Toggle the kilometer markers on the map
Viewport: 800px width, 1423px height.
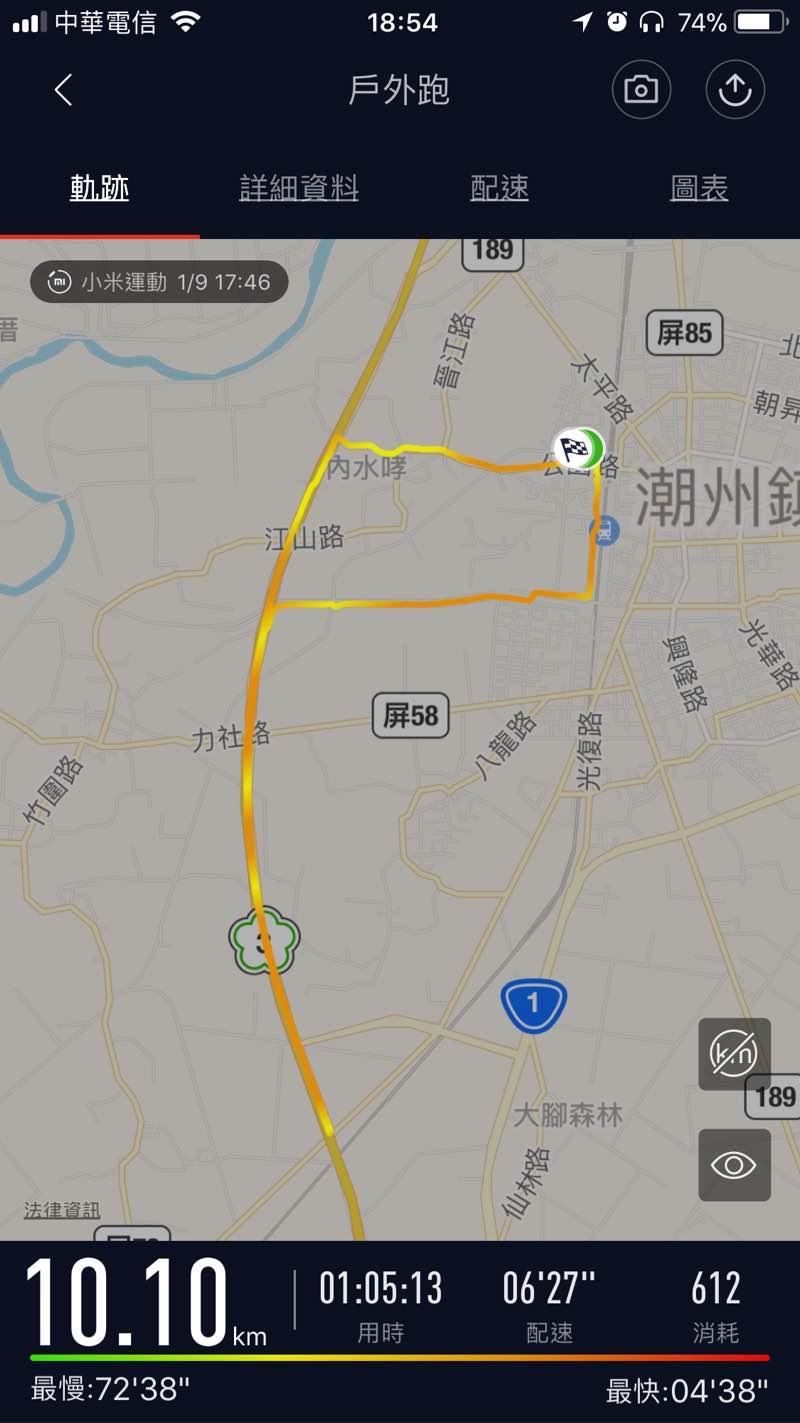(x=734, y=1054)
